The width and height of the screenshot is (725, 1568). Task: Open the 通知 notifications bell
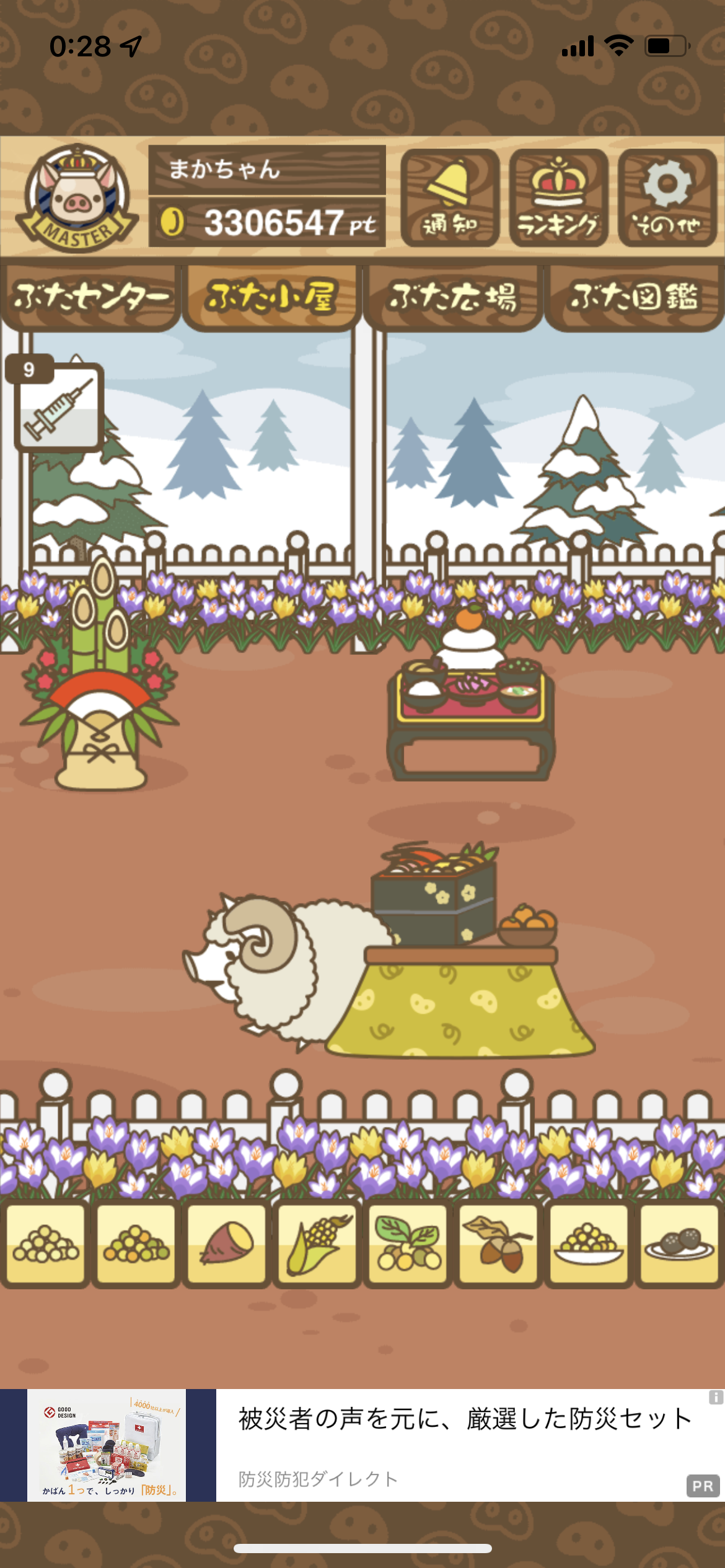pos(450,198)
